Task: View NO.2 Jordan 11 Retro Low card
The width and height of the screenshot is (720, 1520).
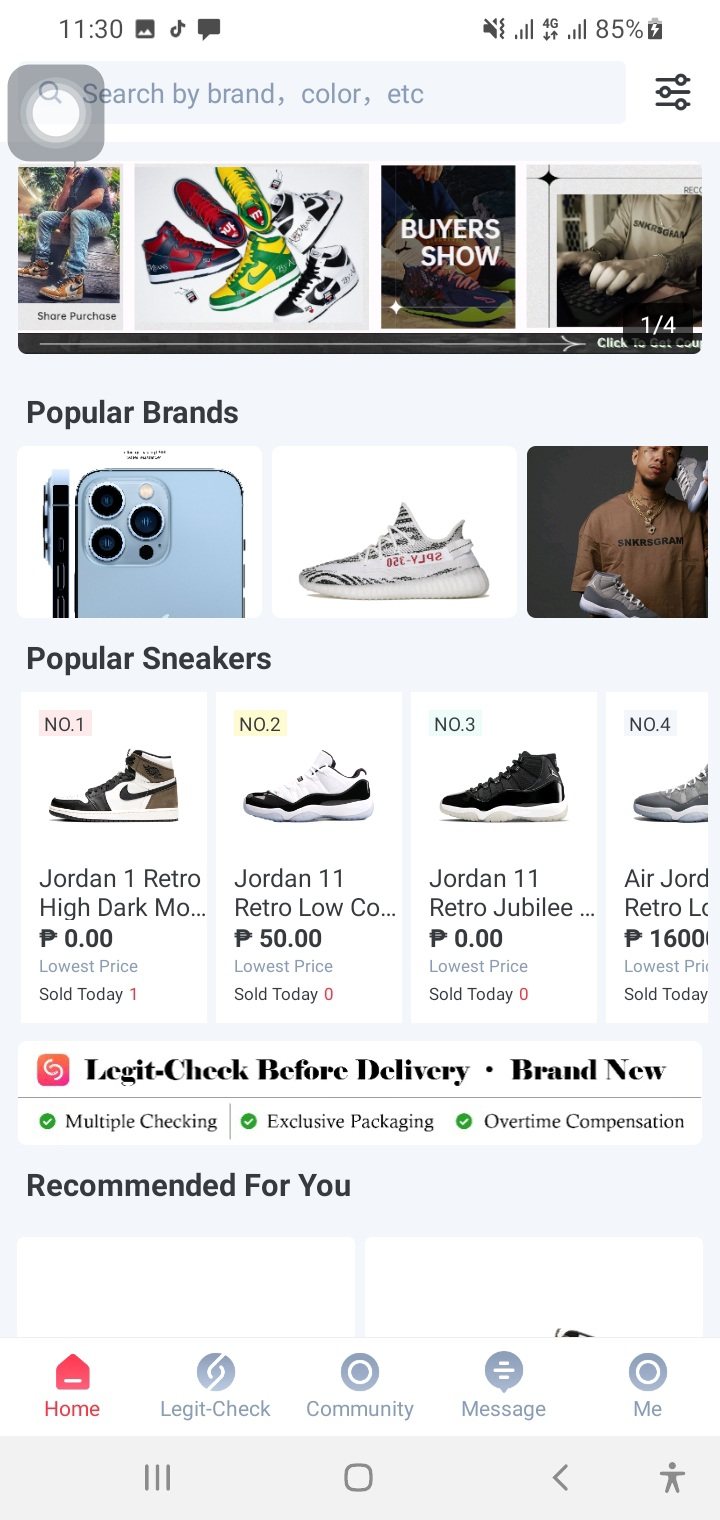Action: click(x=309, y=856)
